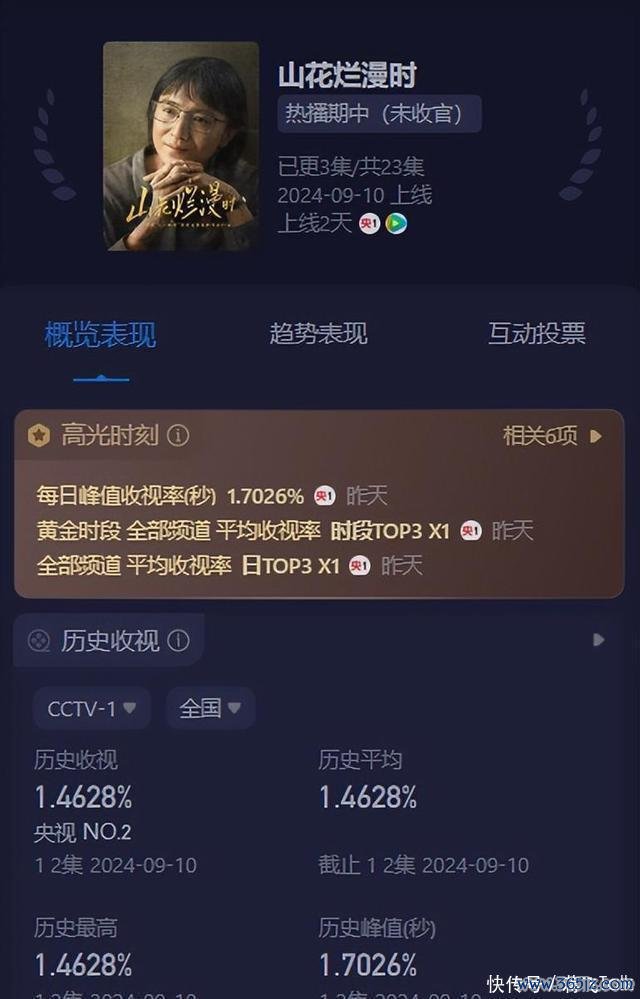Open the CCTV-1 channel dropdown

click(92, 709)
